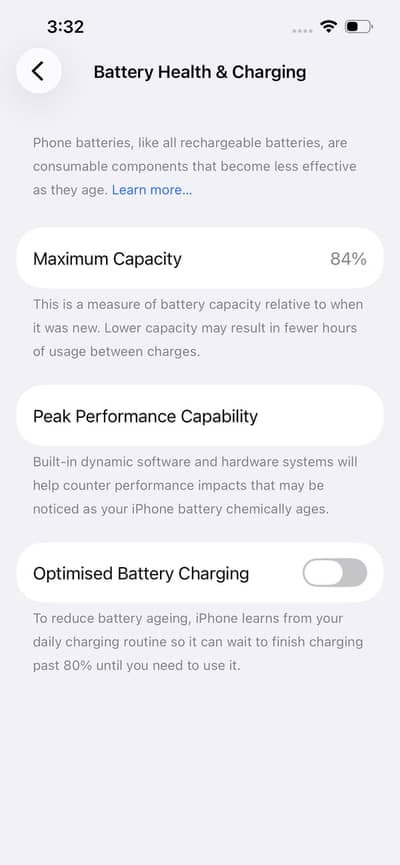Go back using the back arrow
The height and width of the screenshot is (865, 400).
tap(38, 71)
